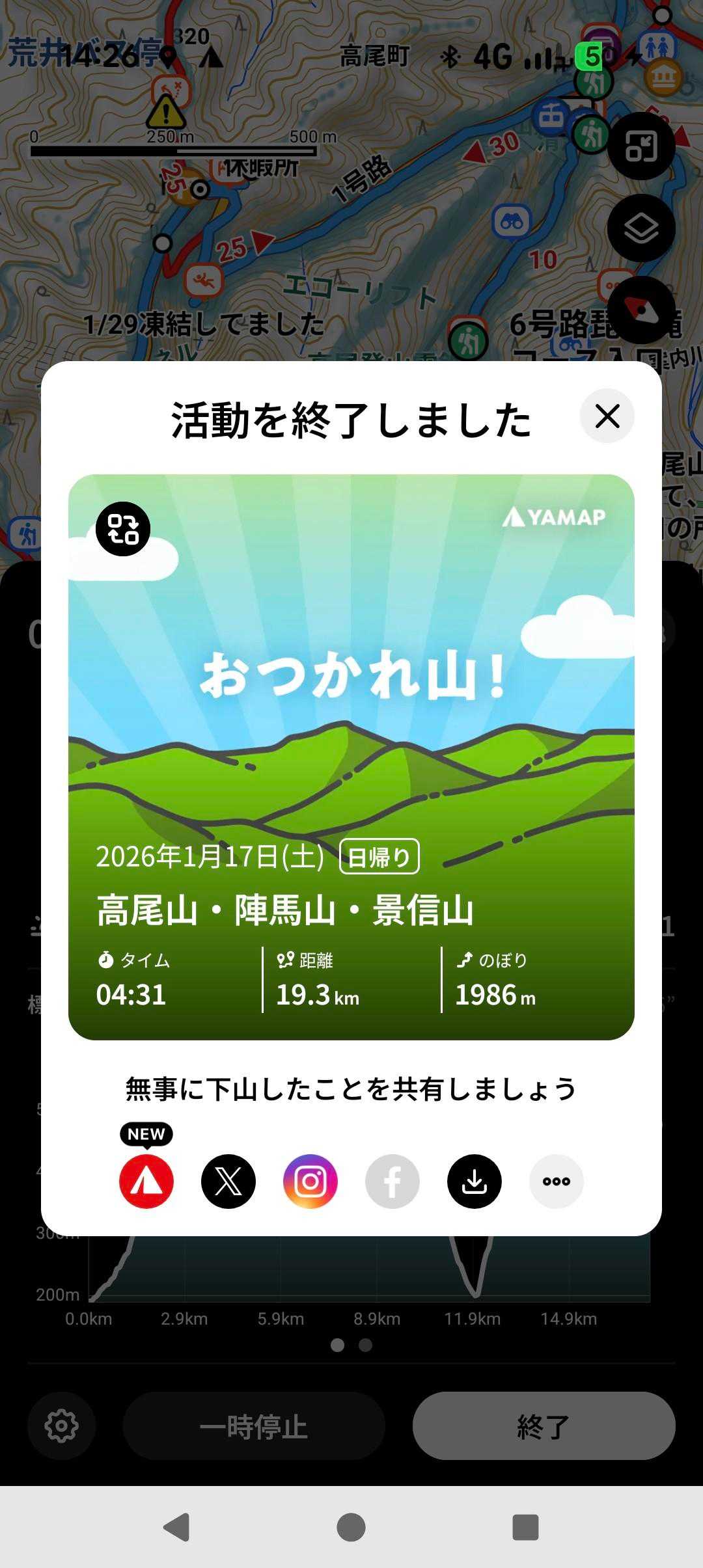Open more sharing options
Image resolution: width=703 pixels, height=1568 pixels.
557,1181
